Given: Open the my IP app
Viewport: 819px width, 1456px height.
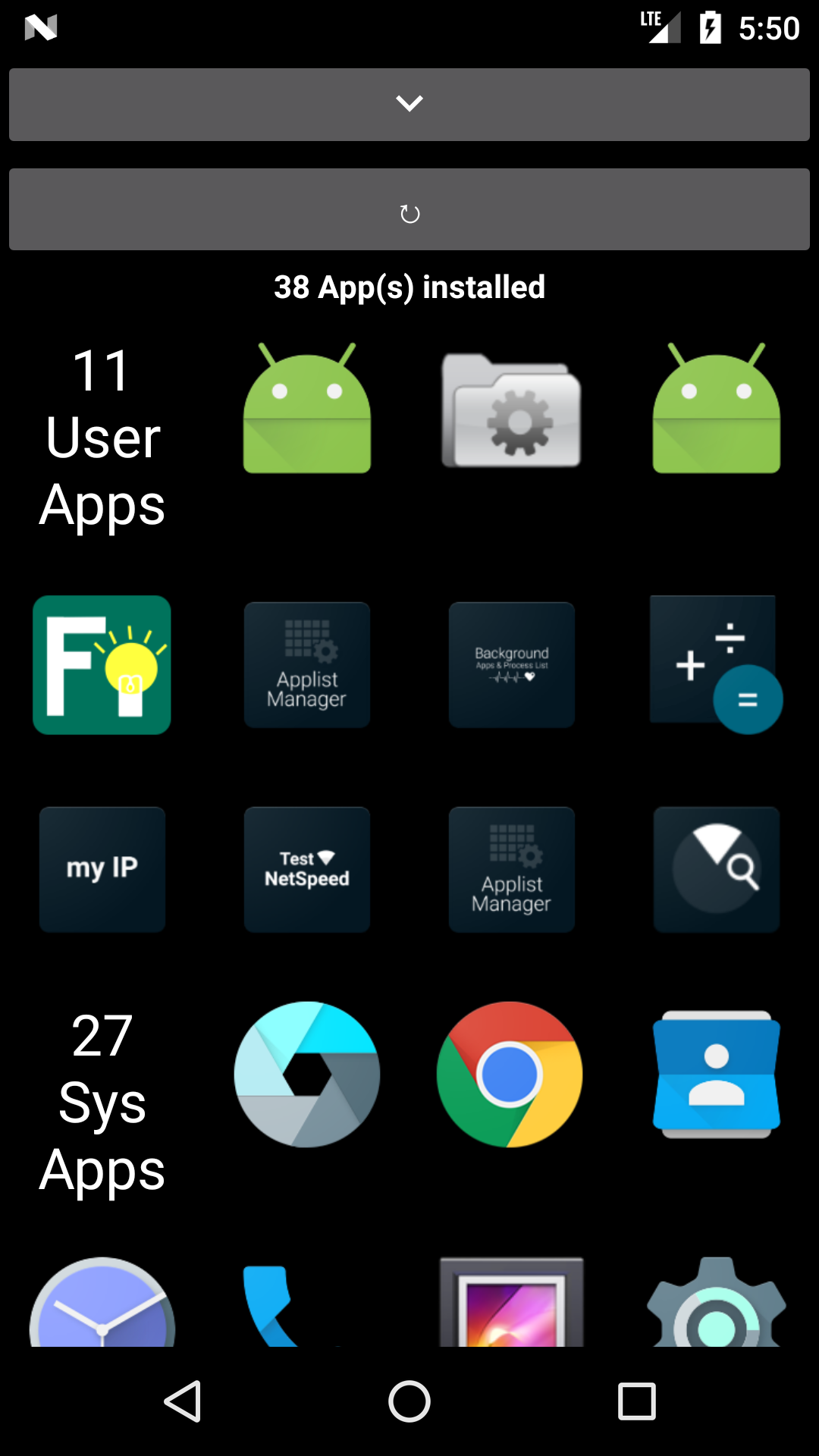Looking at the screenshot, I should pos(102,869).
